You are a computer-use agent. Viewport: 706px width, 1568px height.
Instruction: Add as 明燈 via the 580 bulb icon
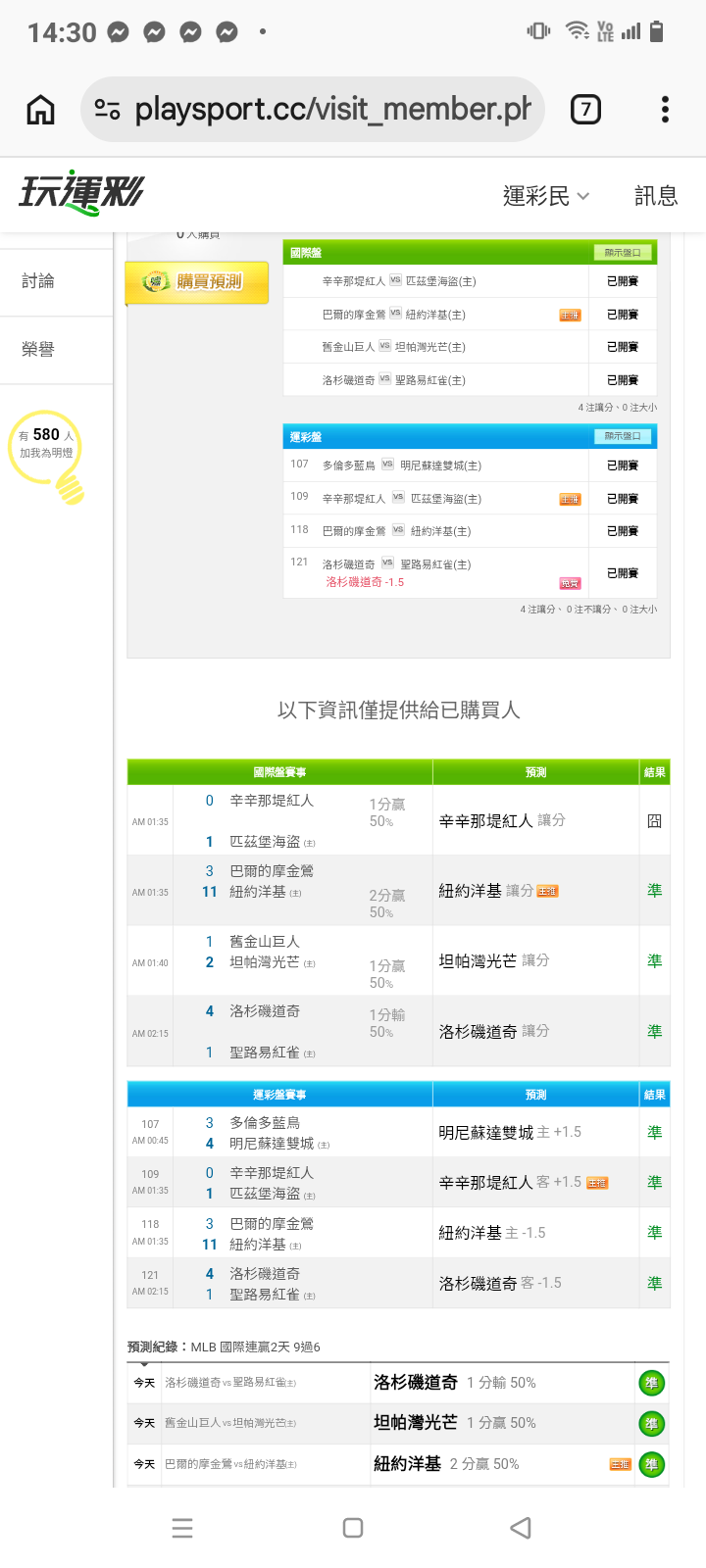pyautogui.click(x=47, y=453)
